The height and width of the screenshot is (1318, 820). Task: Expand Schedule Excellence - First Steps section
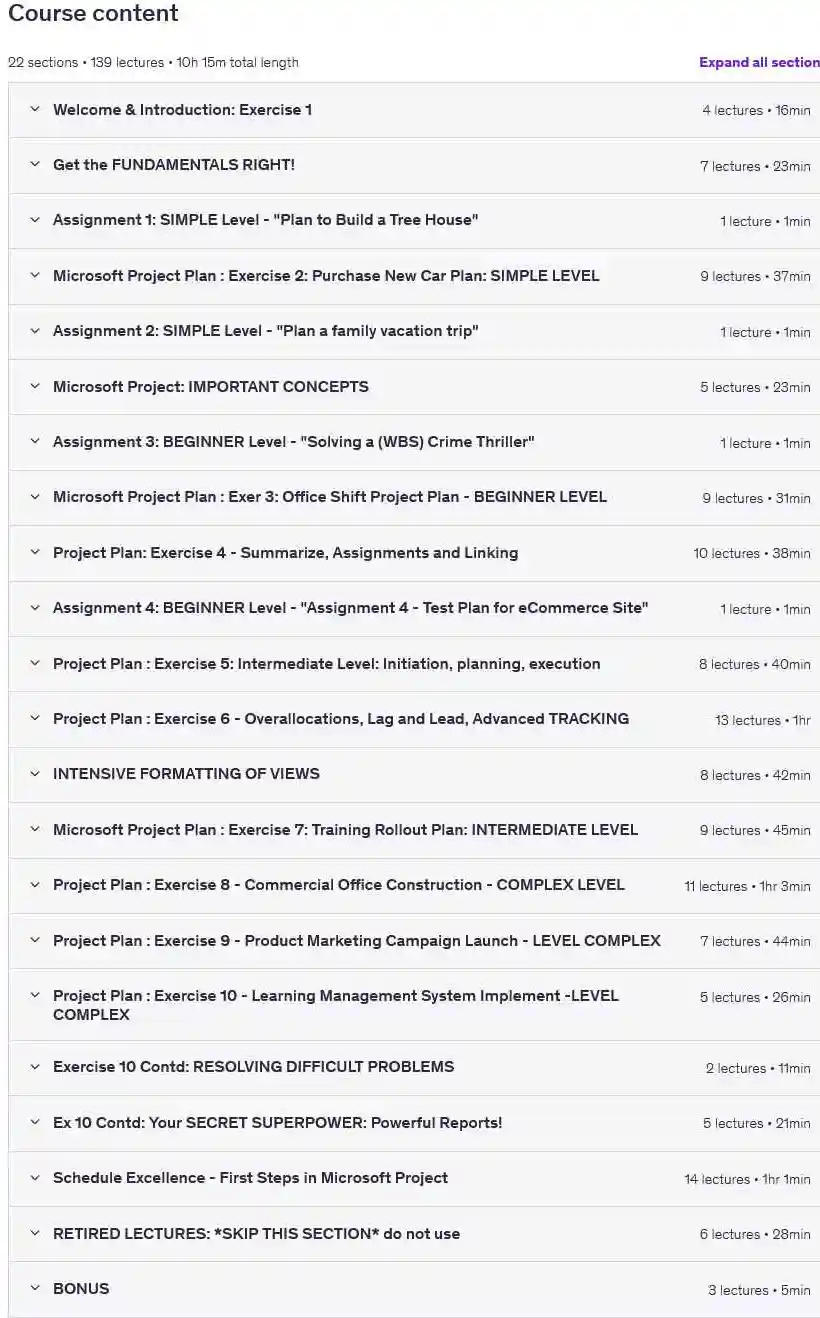pos(250,1178)
